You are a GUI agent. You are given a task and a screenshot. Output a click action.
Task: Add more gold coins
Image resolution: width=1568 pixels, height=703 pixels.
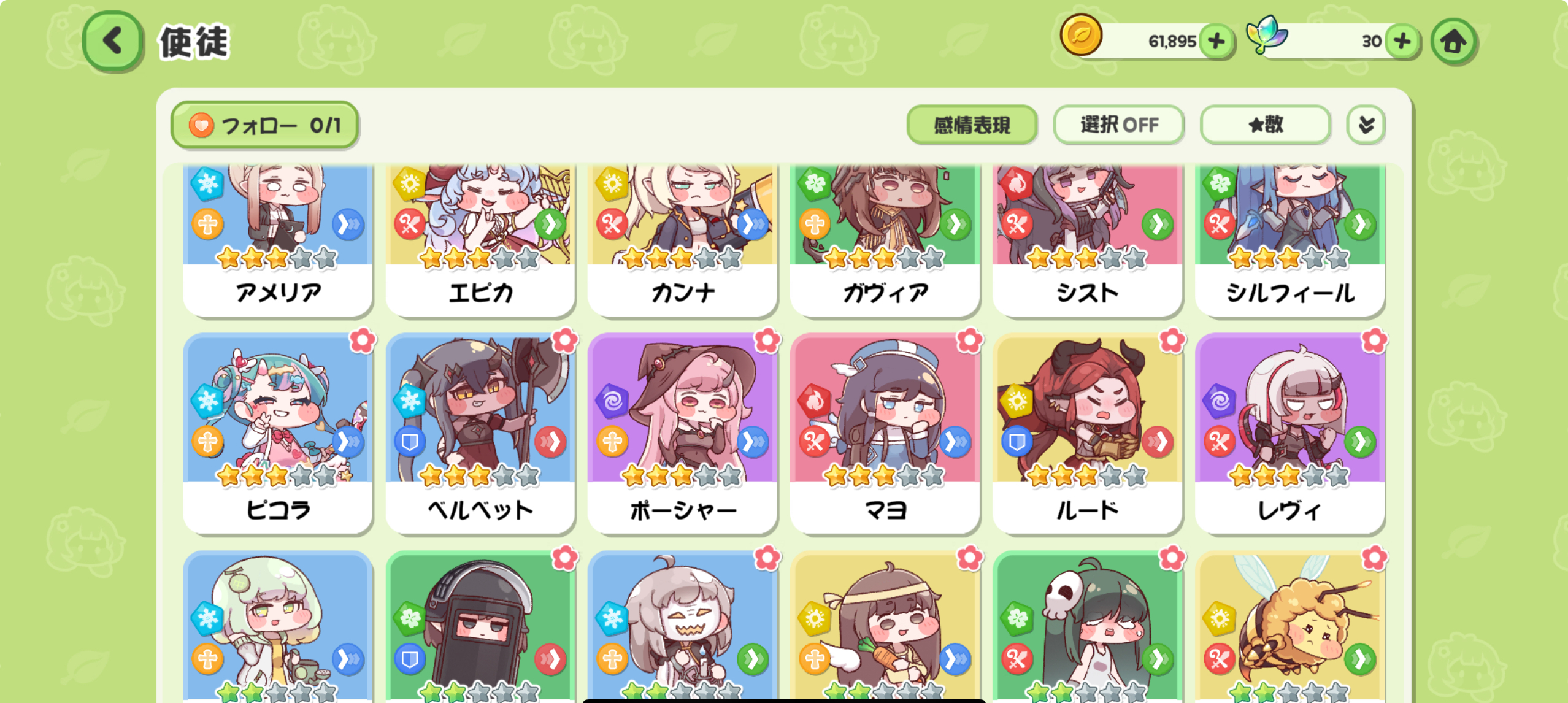pos(1216,41)
